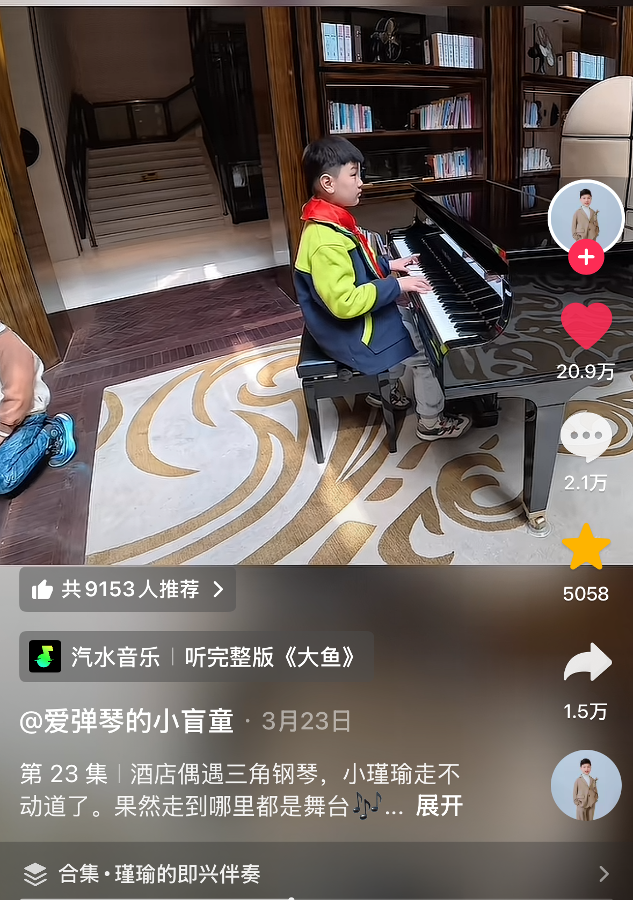Open the rotating music disc thumbnail
Viewport: 634px width, 900px height.
tap(586, 785)
